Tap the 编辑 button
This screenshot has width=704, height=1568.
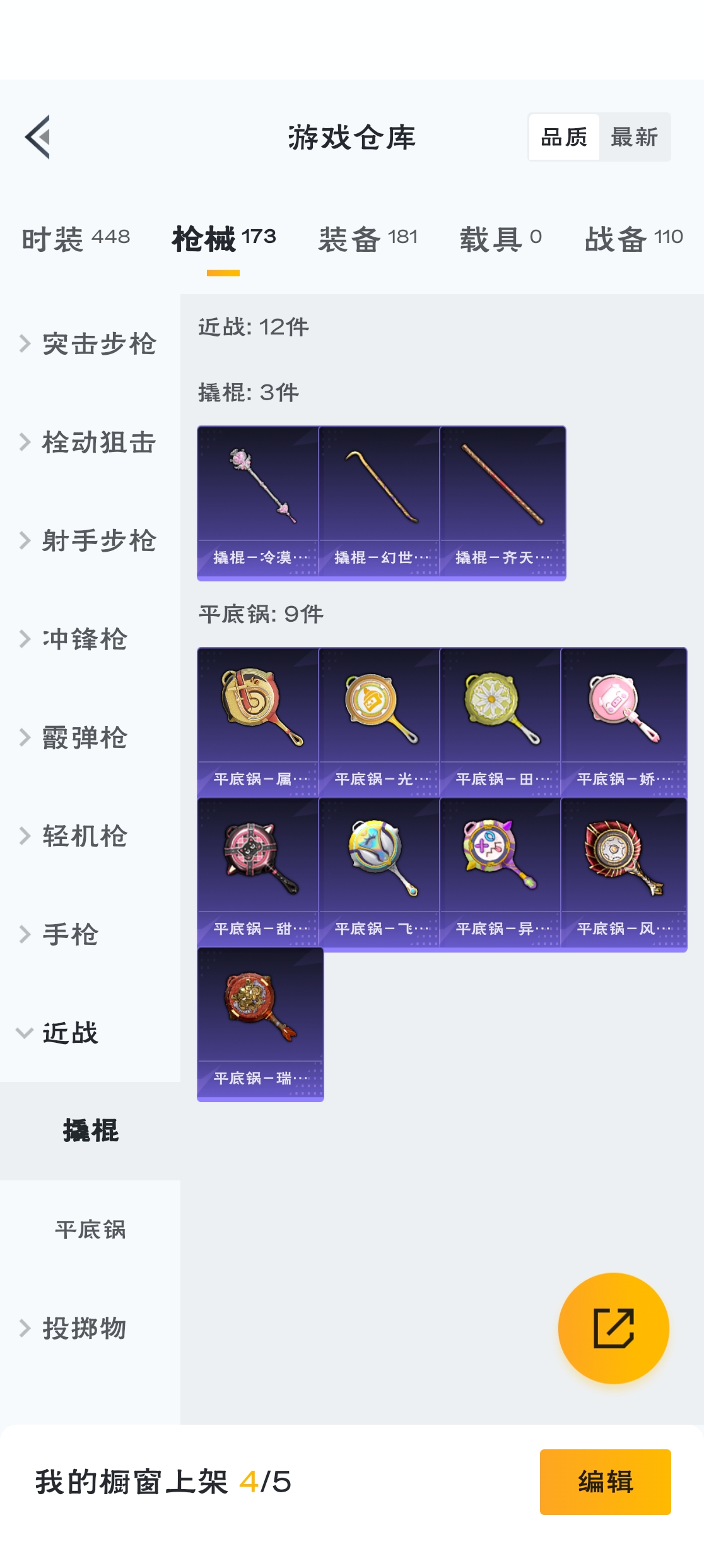point(605,1482)
